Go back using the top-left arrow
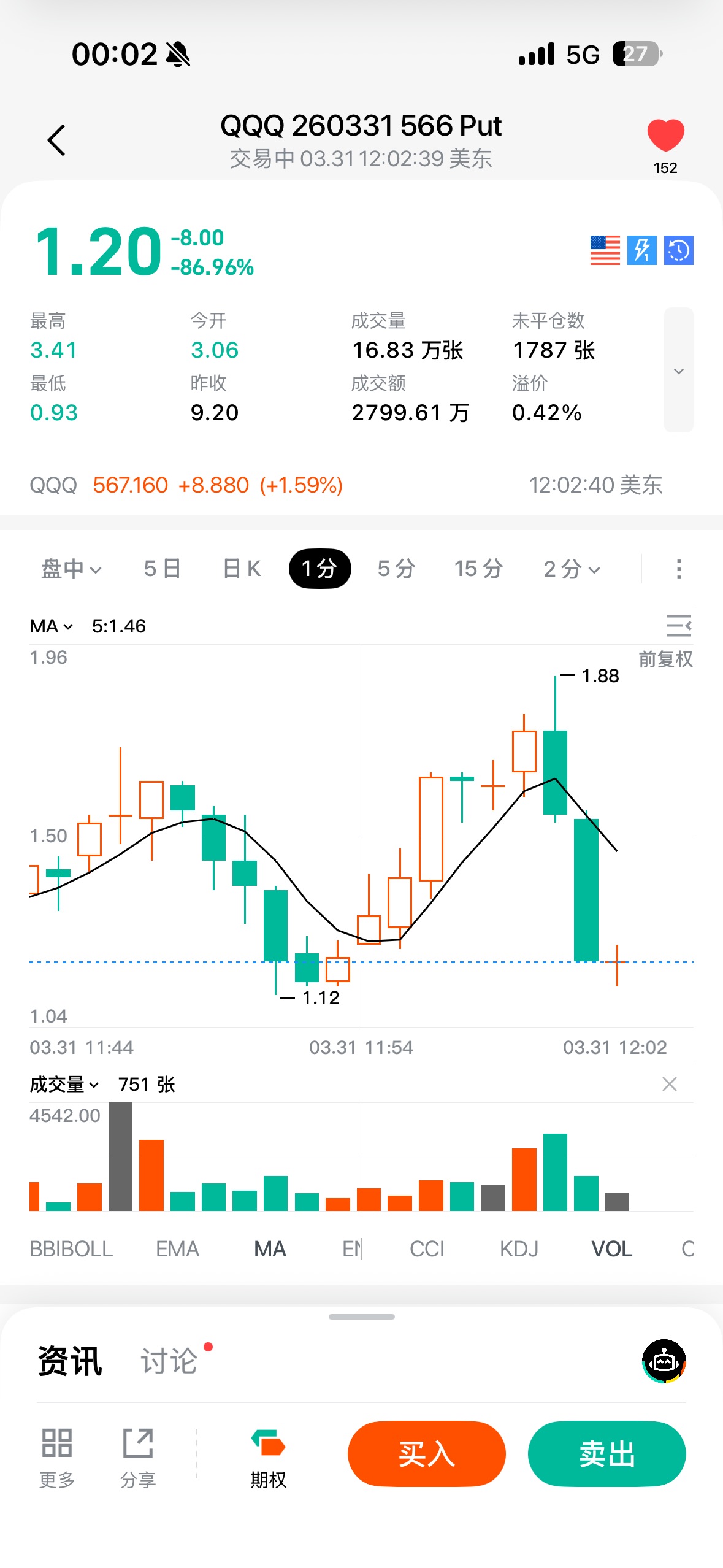This screenshot has height=1568, width=723. [56, 140]
